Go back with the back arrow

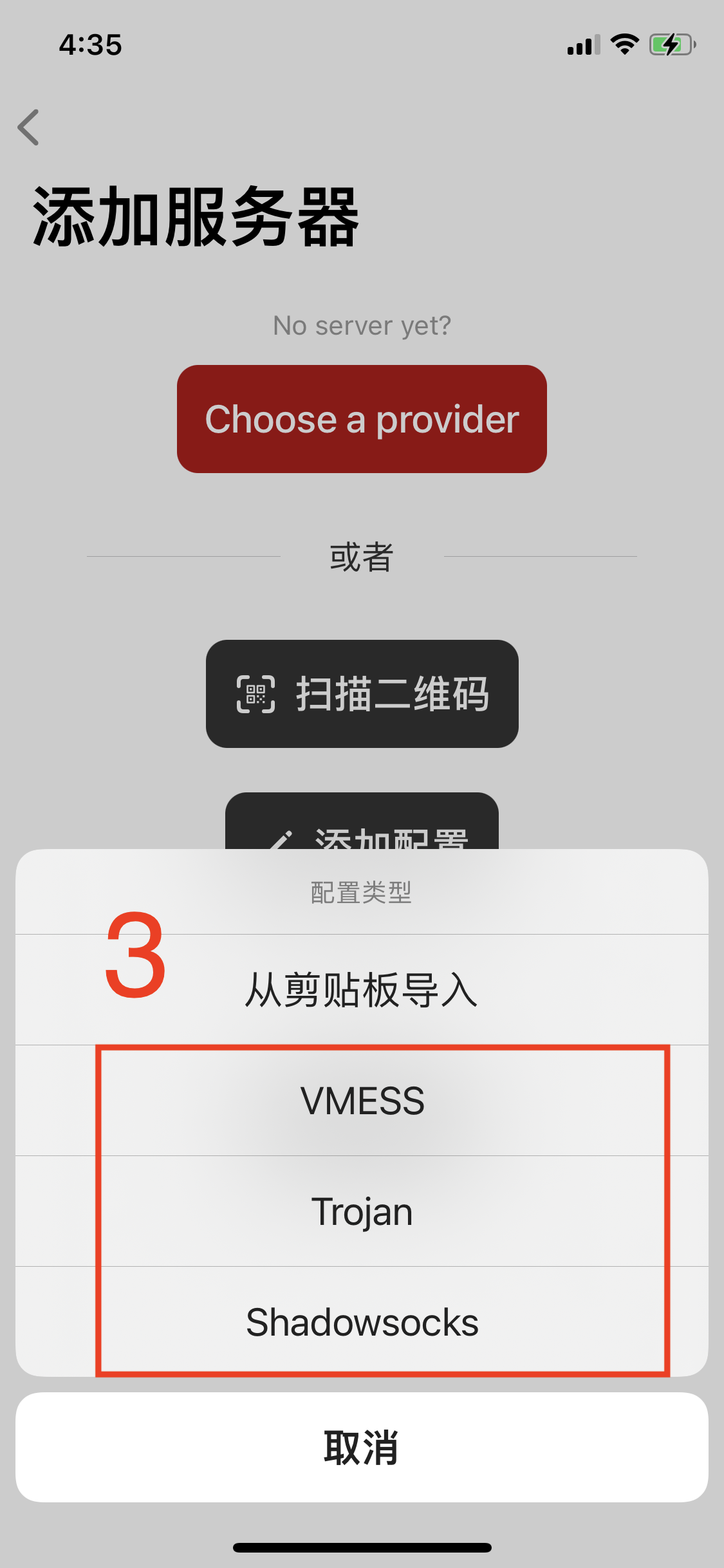coord(29,127)
